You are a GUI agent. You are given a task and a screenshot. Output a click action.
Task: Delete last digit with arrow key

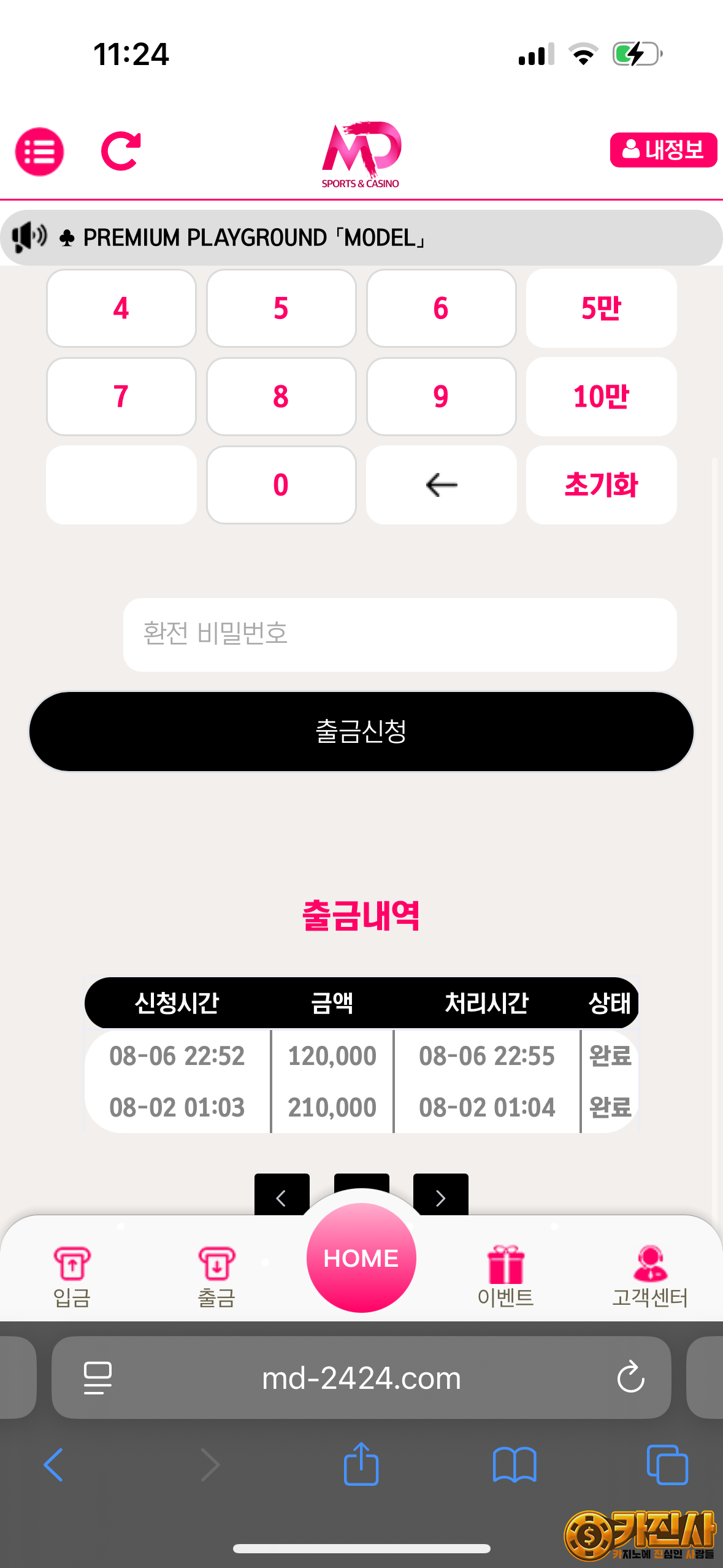click(441, 485)
